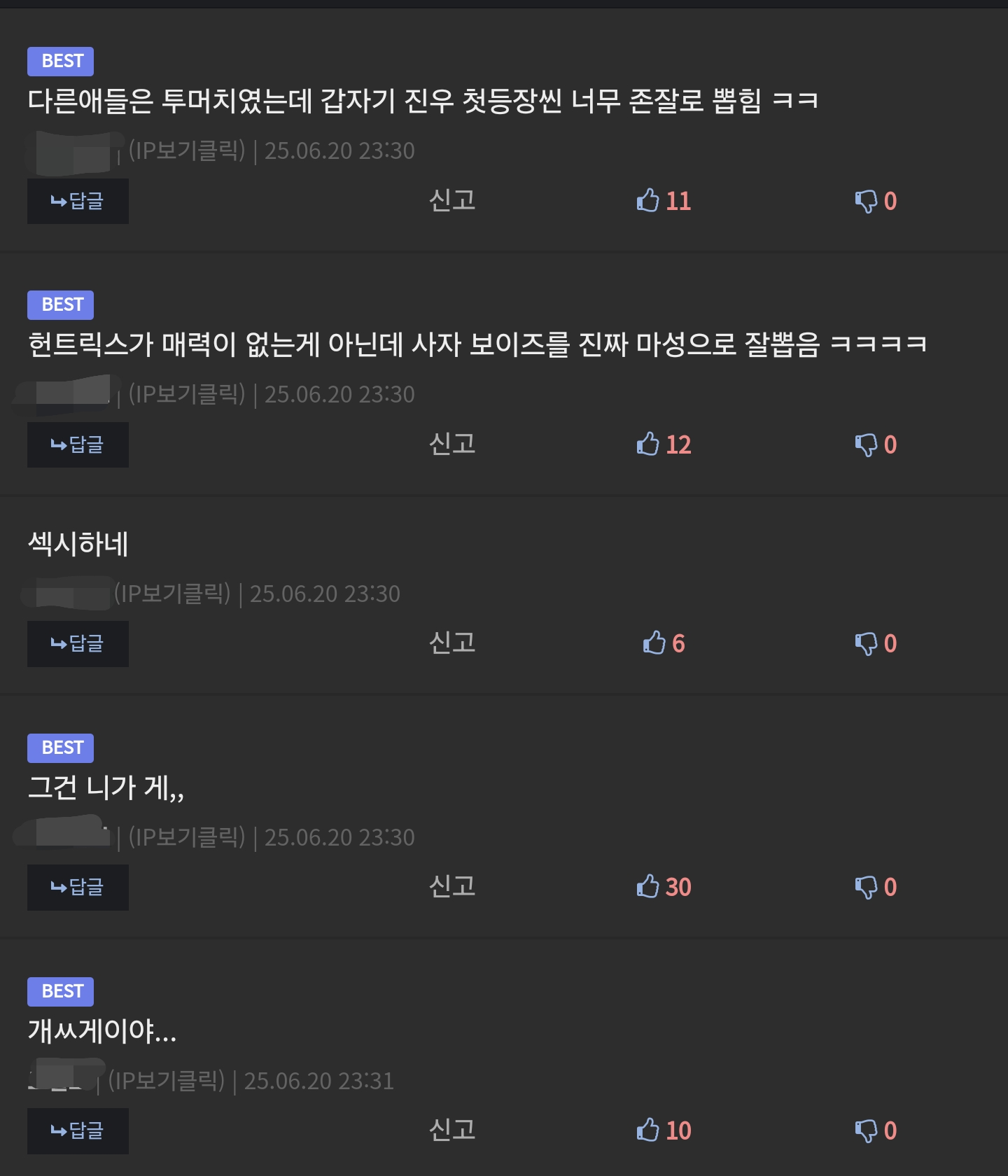This screenshot has height=1176, width=1008.
Task: Reply to the 사자 보이즈 comment
Action: click(78, 444)
